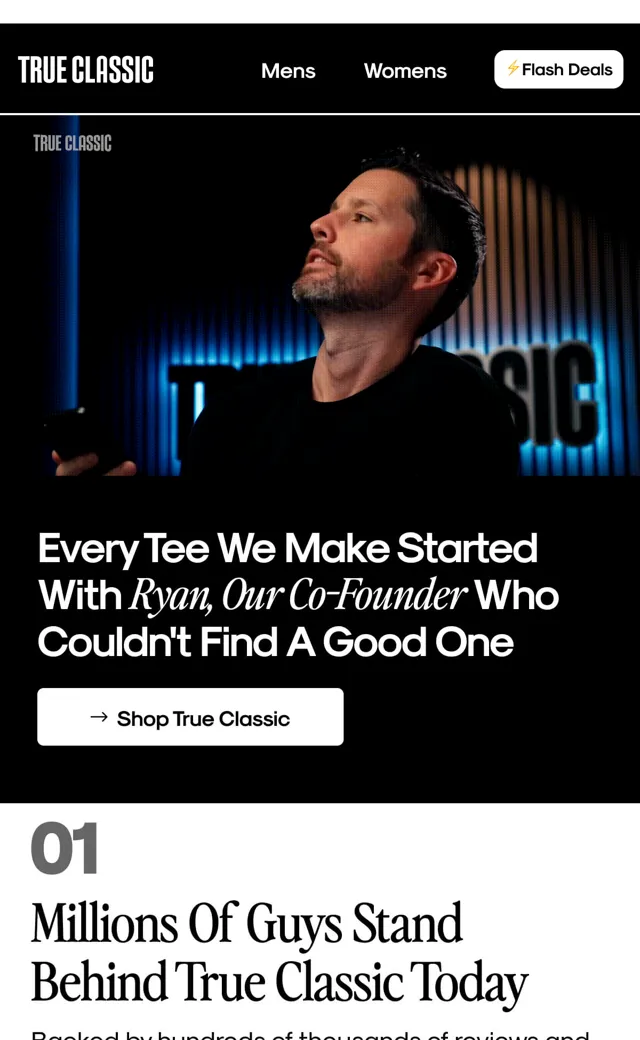Open the Womens section

405,70
